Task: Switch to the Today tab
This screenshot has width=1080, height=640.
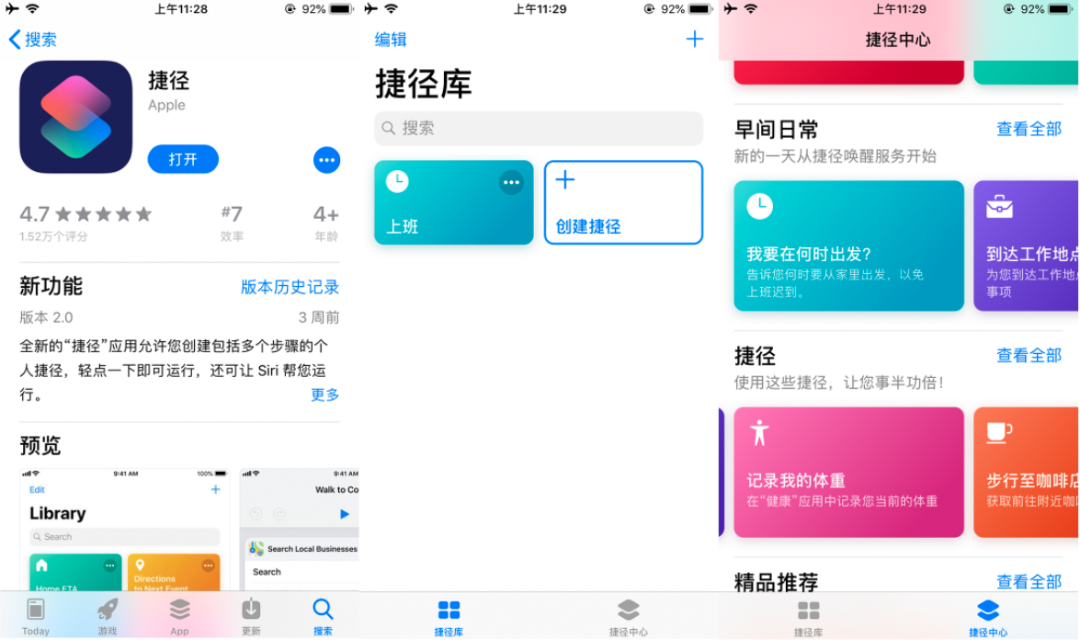Action: pos(35,615)
